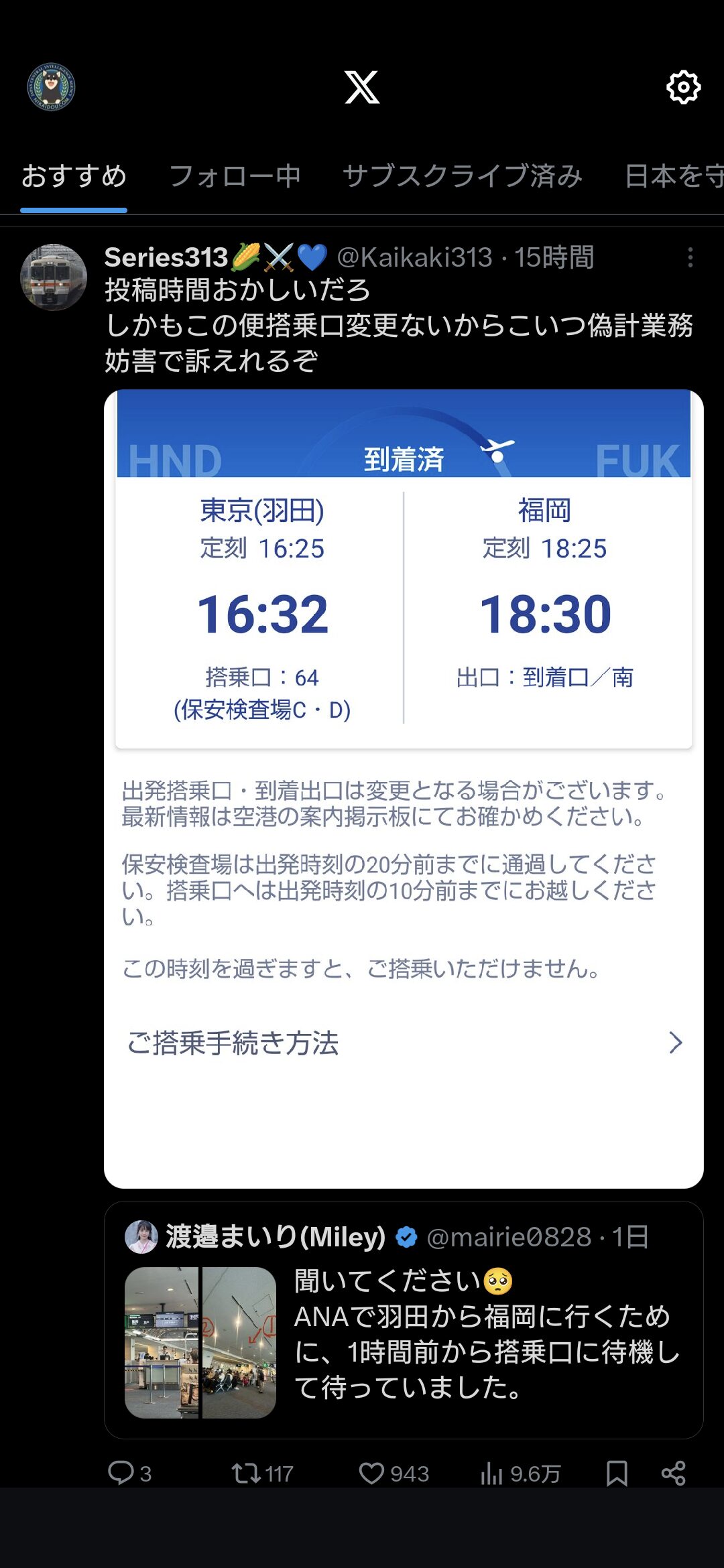
Task: Switch to the おすすめ tab
Action: point(74,176)
